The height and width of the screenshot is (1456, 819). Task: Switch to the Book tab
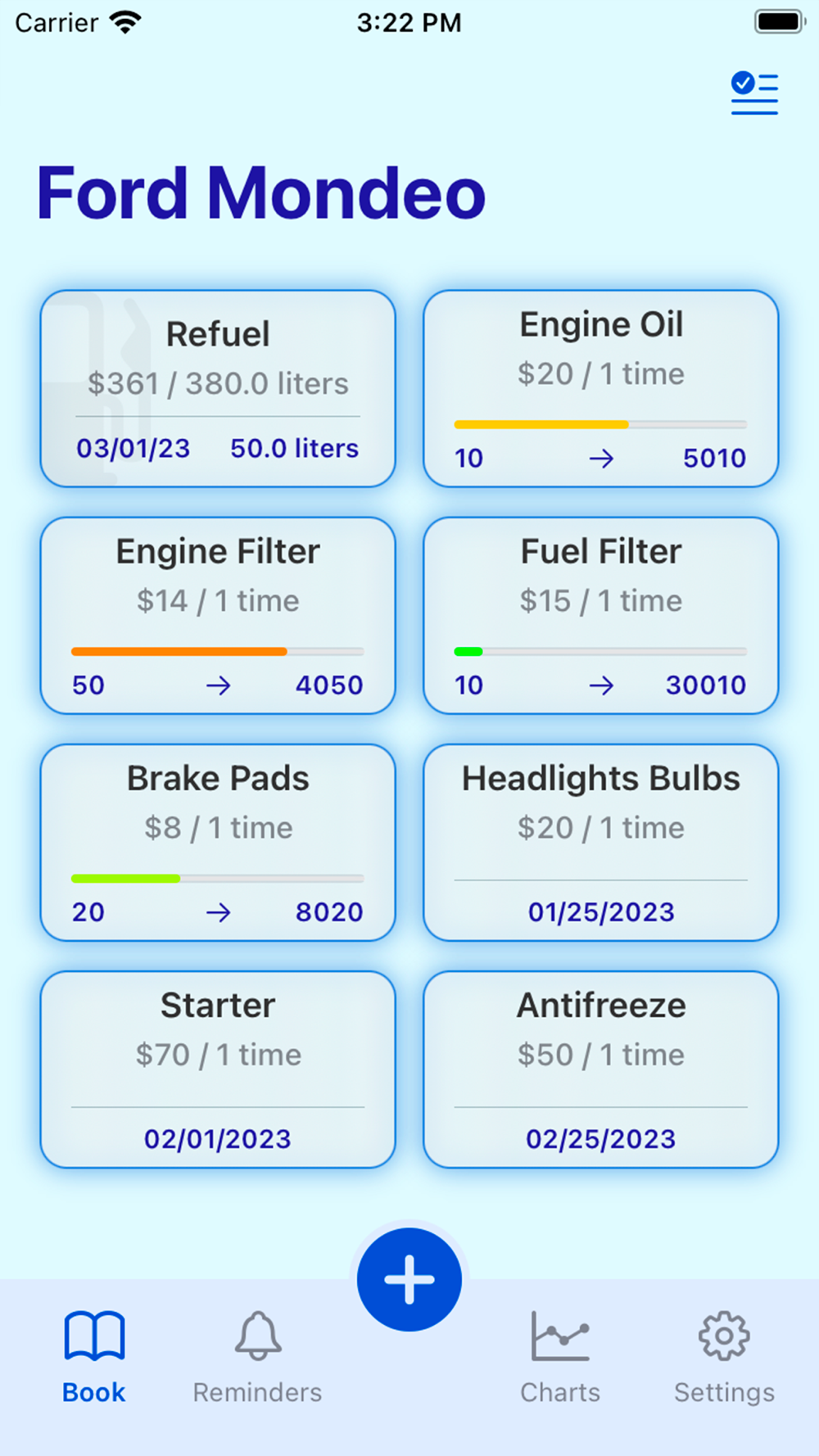94,1356
